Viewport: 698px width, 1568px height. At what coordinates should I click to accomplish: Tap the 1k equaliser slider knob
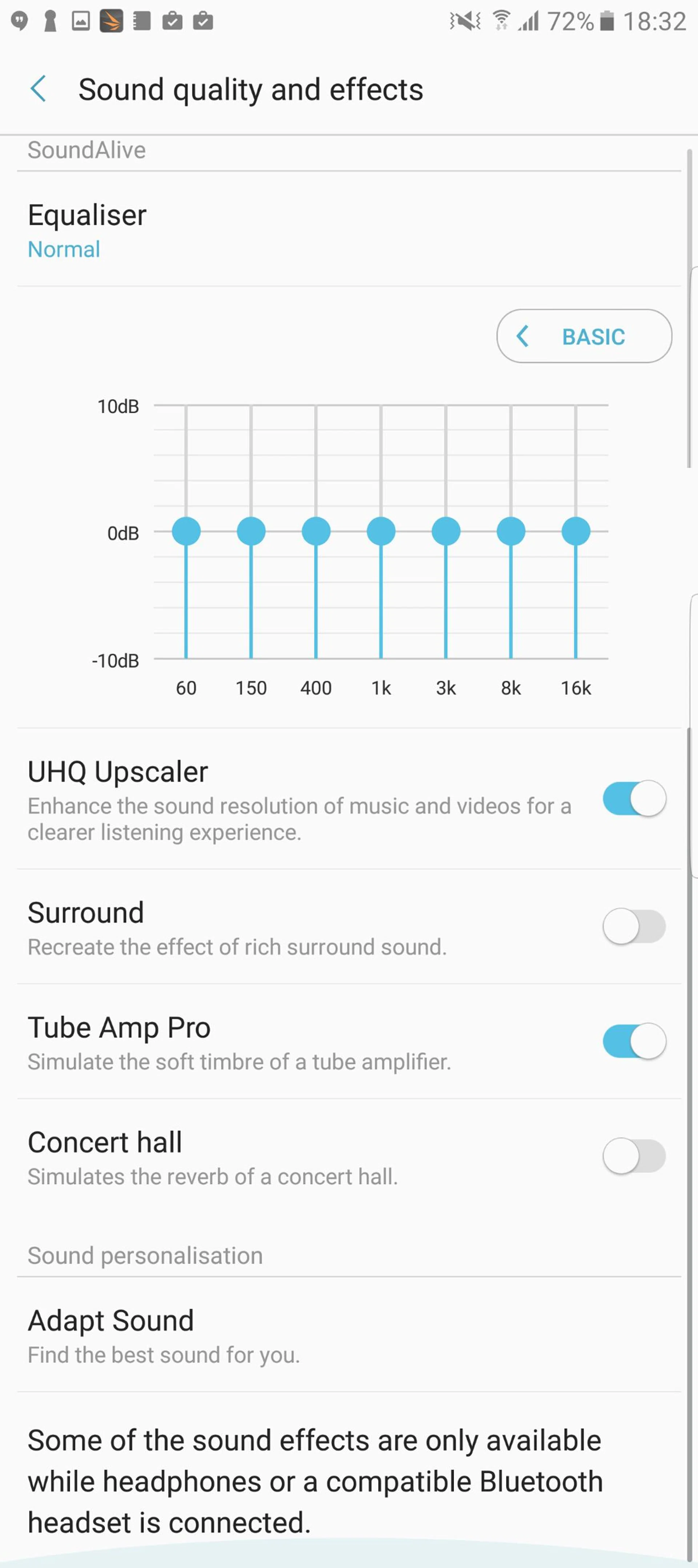coord(381,531)
